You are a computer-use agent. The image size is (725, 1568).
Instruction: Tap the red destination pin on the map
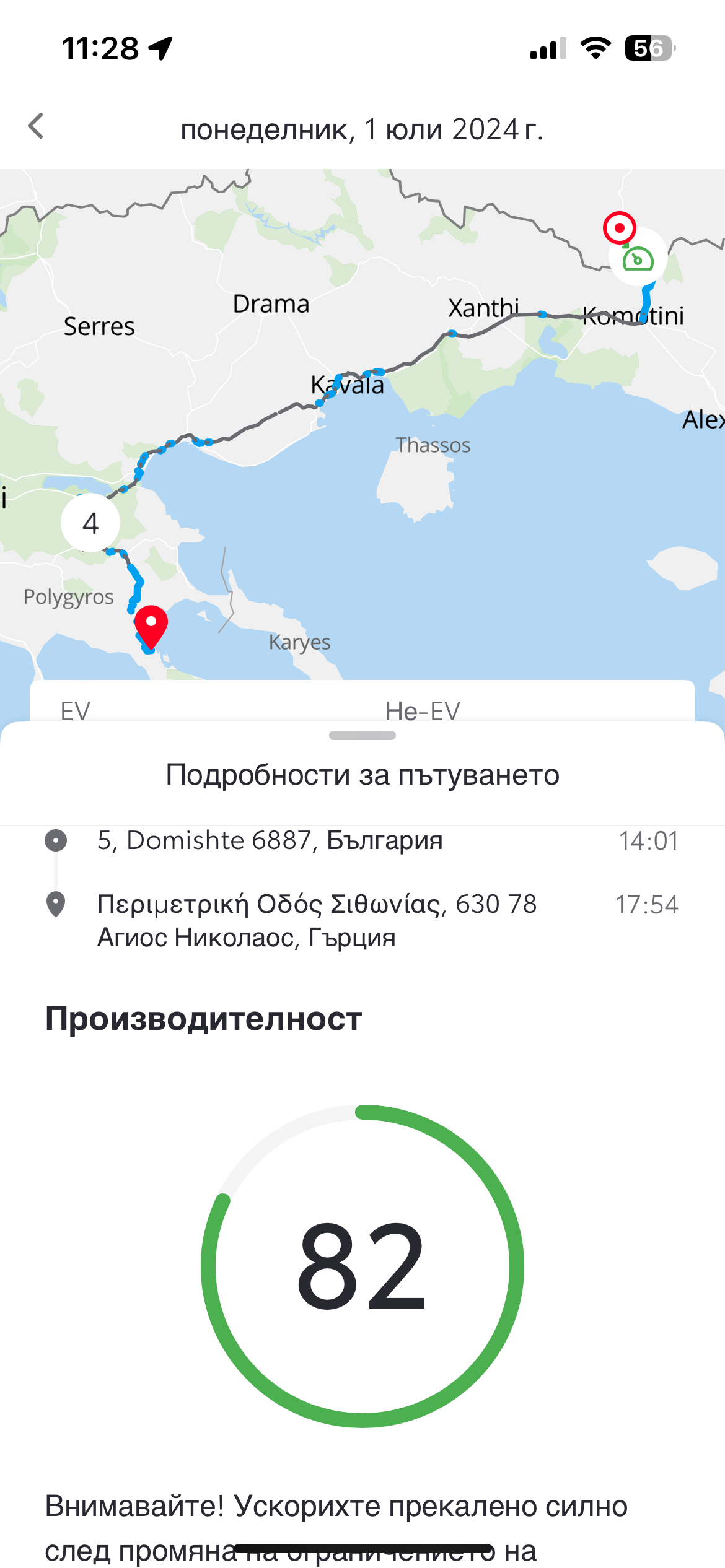pos(151,625)
